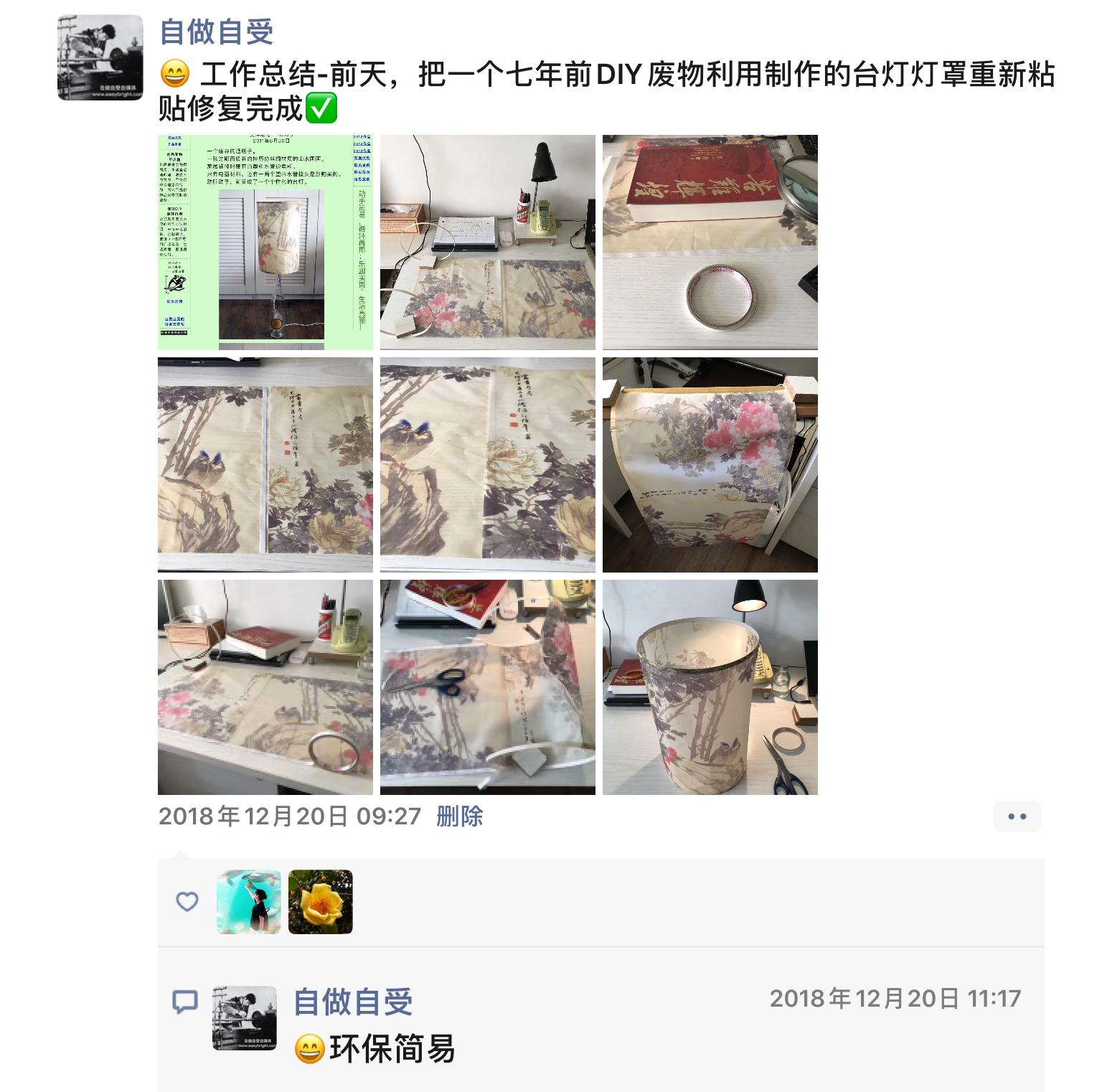Image resolution: width=1102 pixels, height=1092 pixels.
Task: Open the photo with blue scissors on painting
Action: coord(487,687)
